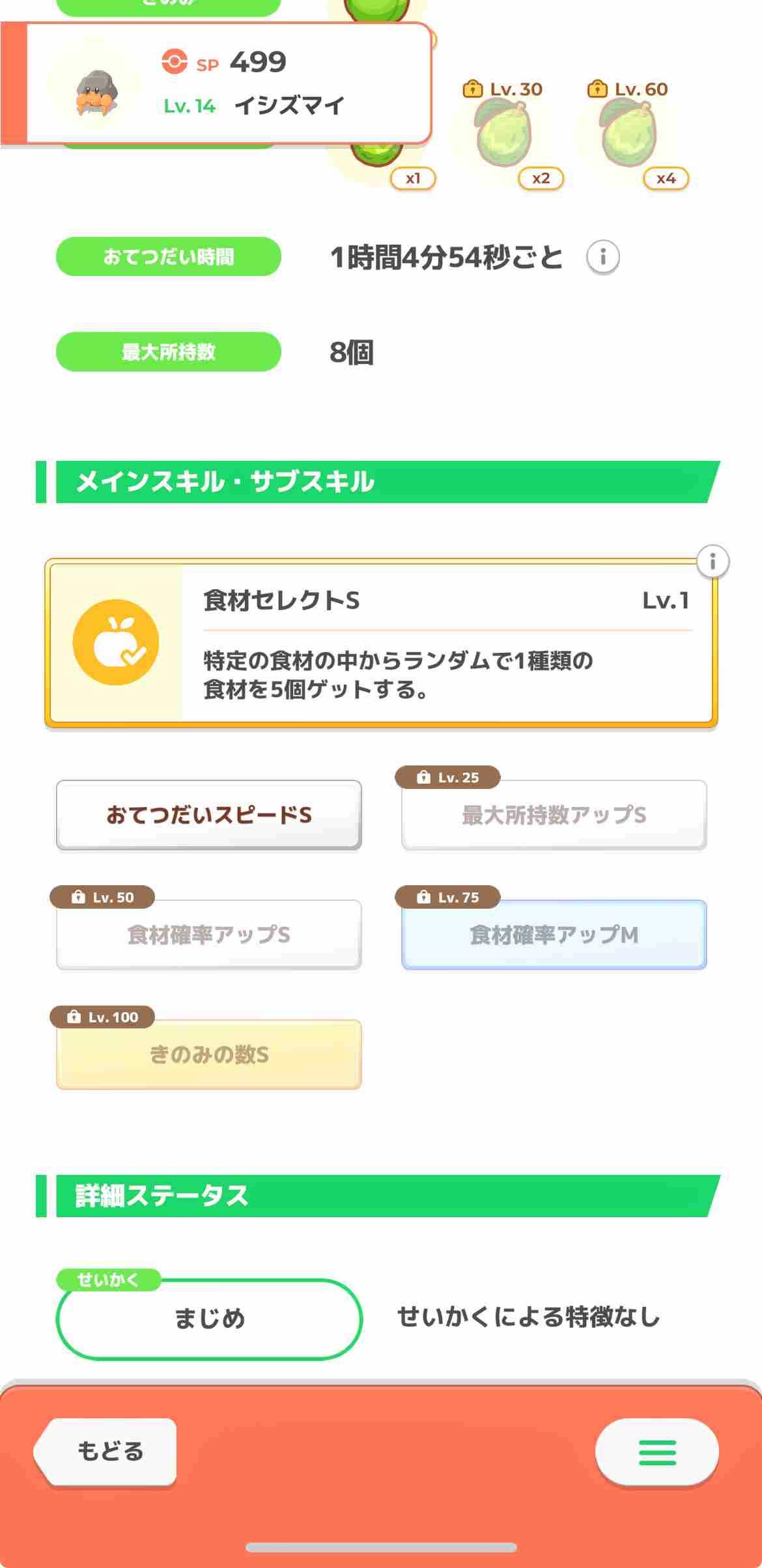Select the おてつだいスピードS subskill
762x1568 pixels.
click(x=208, y=815)
